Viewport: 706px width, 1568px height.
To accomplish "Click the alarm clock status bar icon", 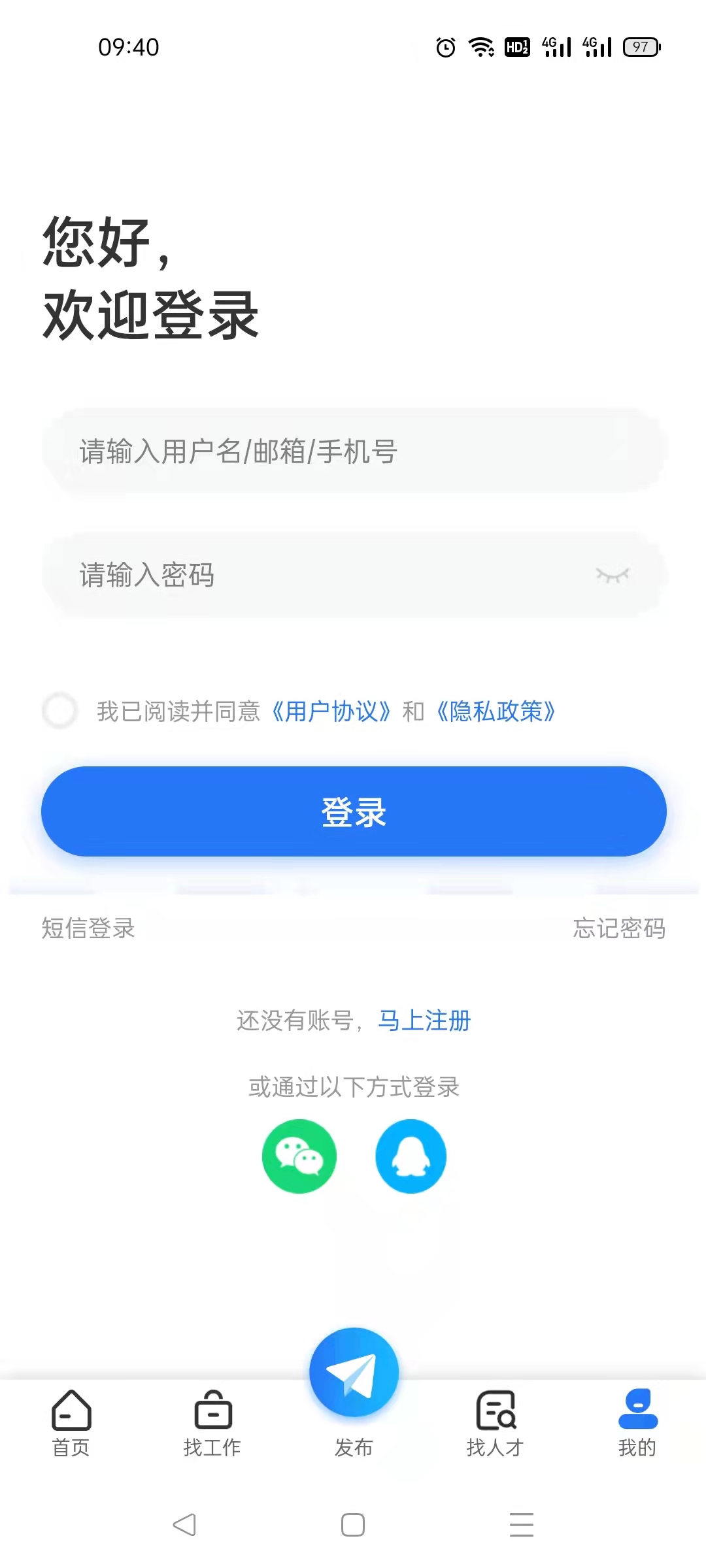I will (445, 48).
